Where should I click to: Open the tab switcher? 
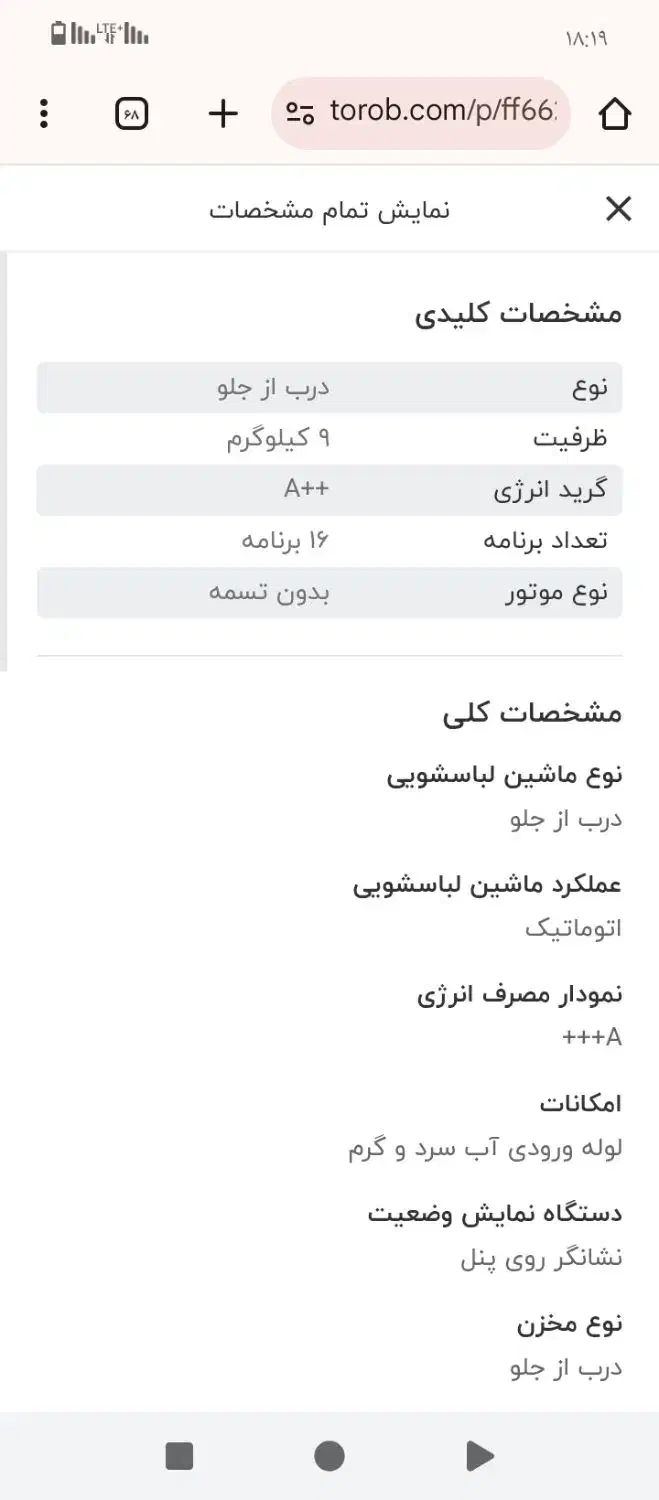(x=132, y=114)
